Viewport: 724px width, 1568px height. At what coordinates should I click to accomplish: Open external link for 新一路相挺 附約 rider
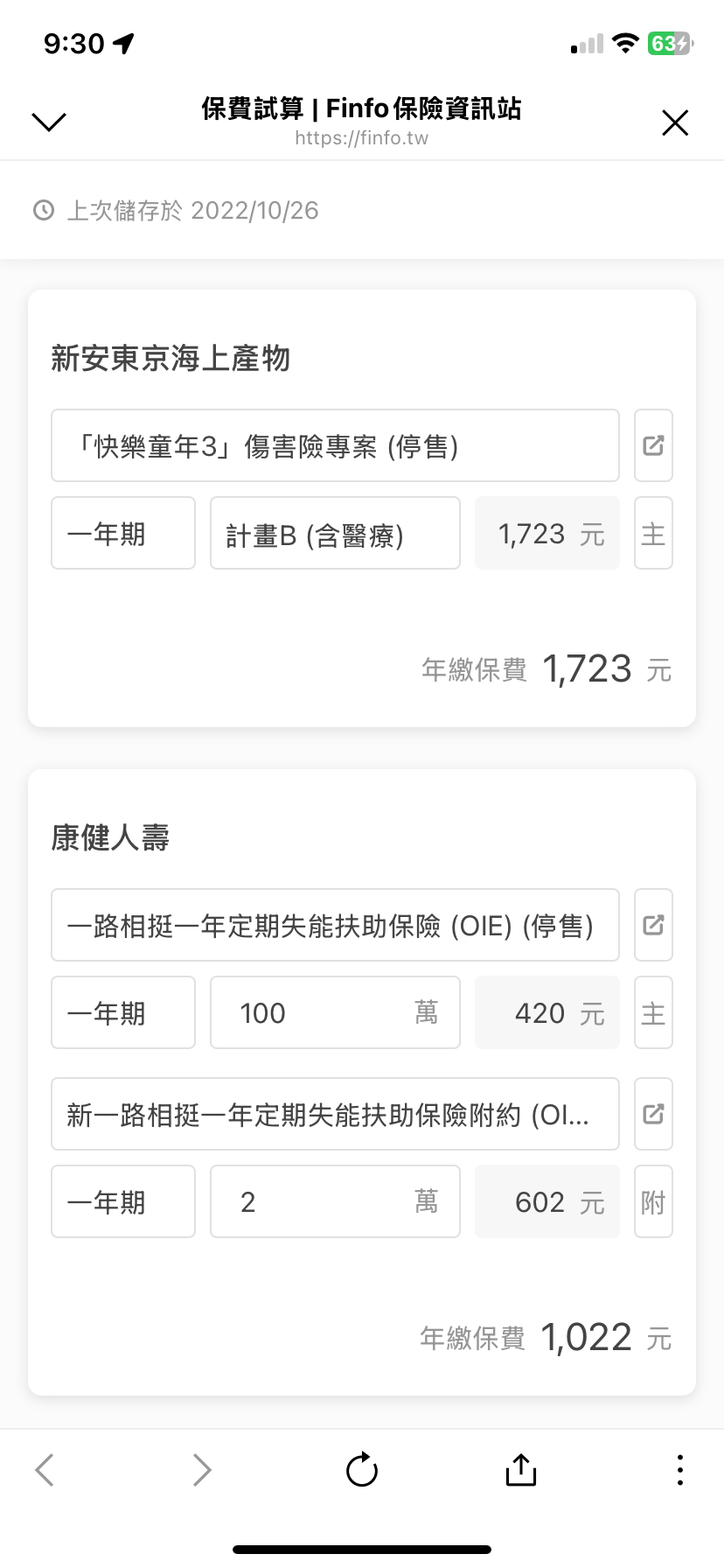point(653,1114)
